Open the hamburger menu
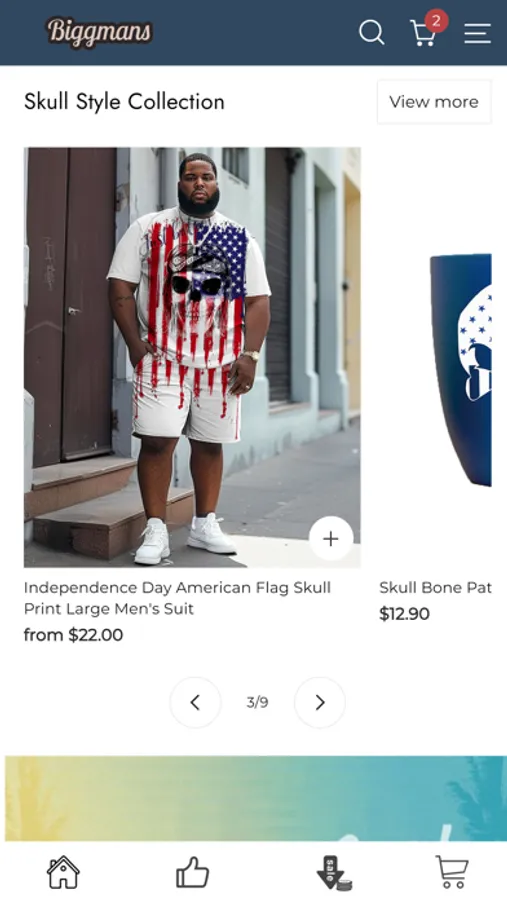This screenshot has width=507, height=900. coord(477,33)
